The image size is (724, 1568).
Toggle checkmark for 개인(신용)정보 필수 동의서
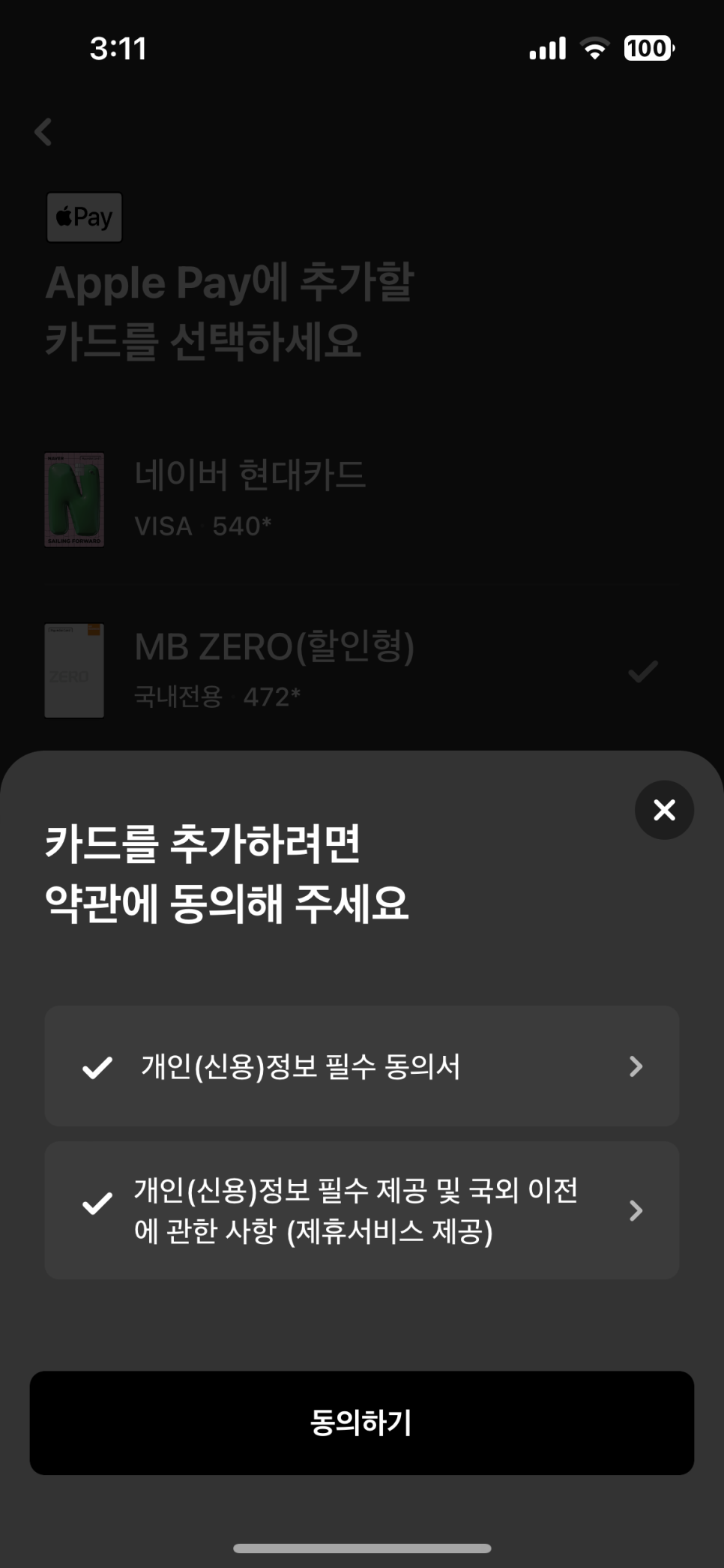click(97, 1066)
